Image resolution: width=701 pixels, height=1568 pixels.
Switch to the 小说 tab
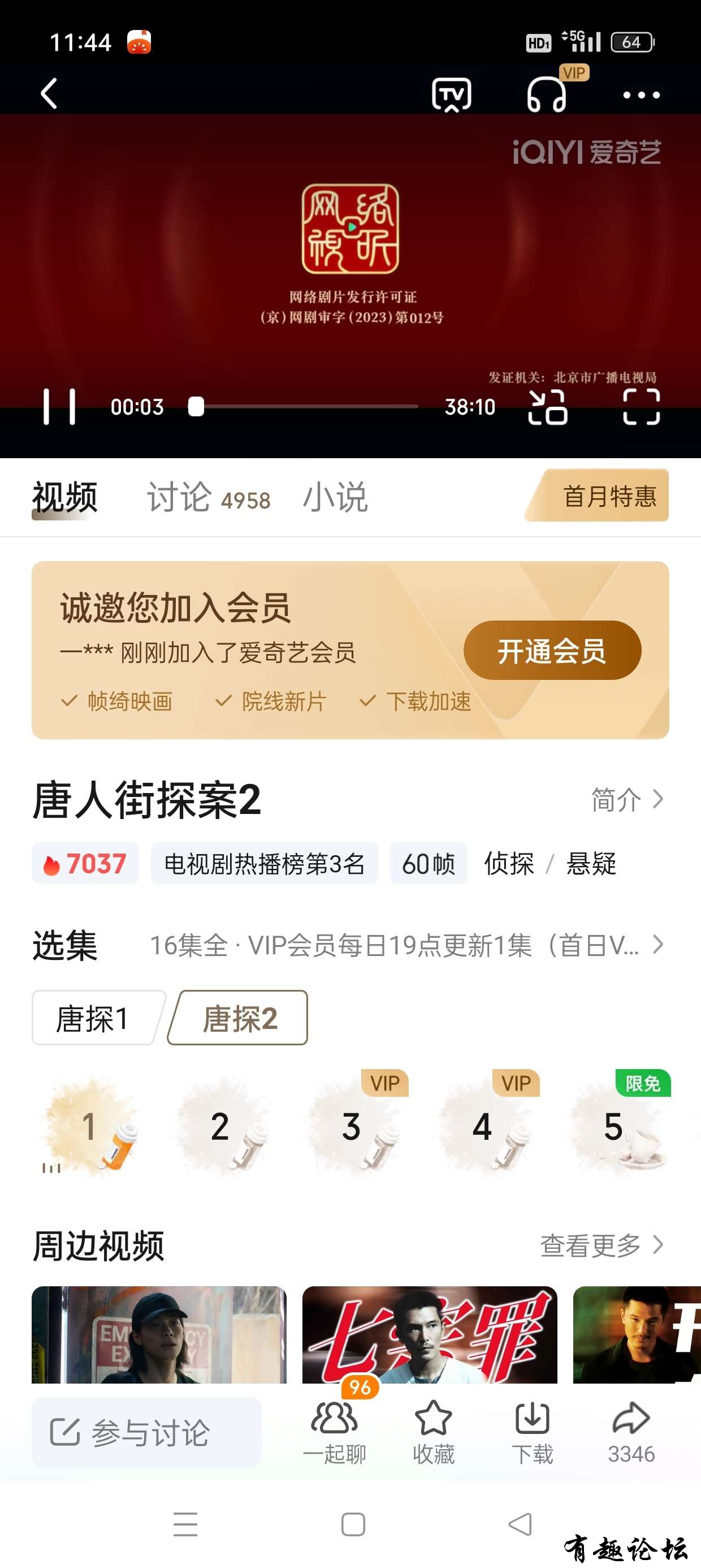point(335,498)
